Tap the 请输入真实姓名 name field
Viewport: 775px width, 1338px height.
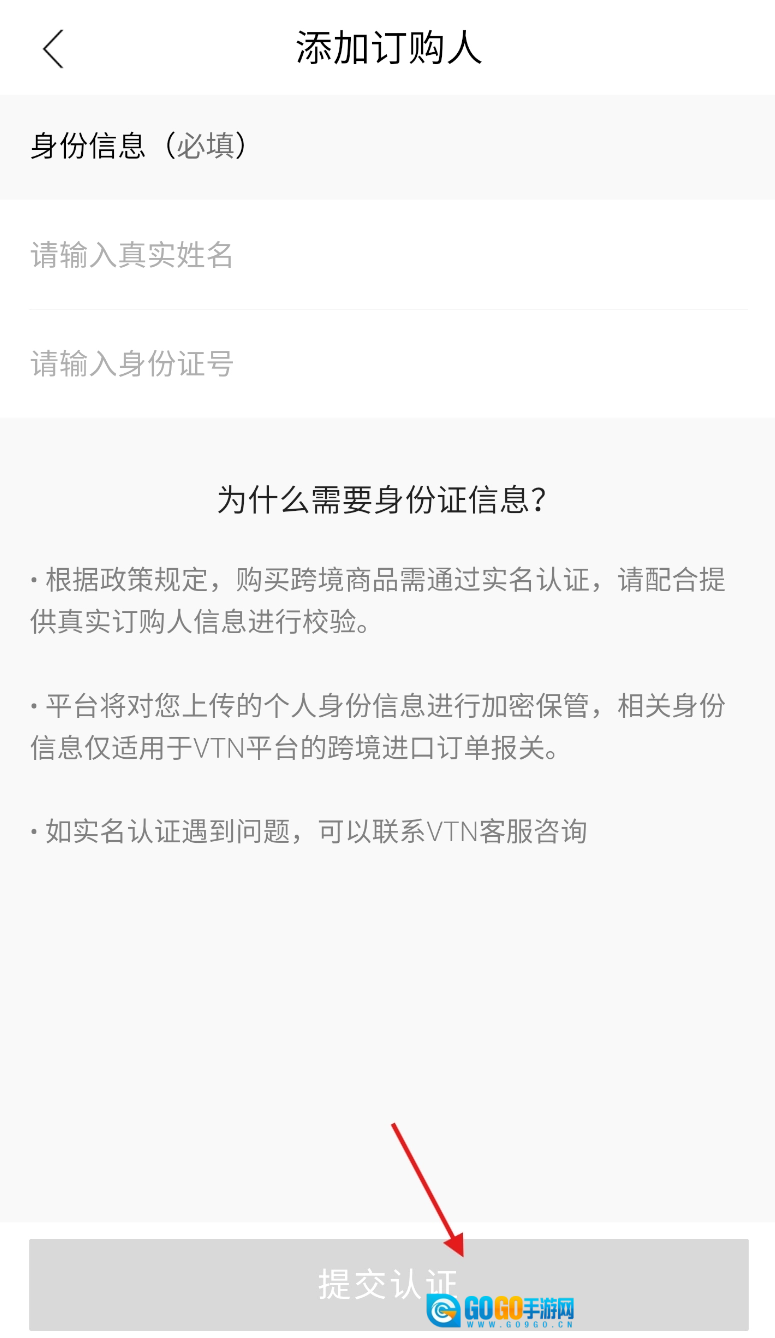click(387, 256)
